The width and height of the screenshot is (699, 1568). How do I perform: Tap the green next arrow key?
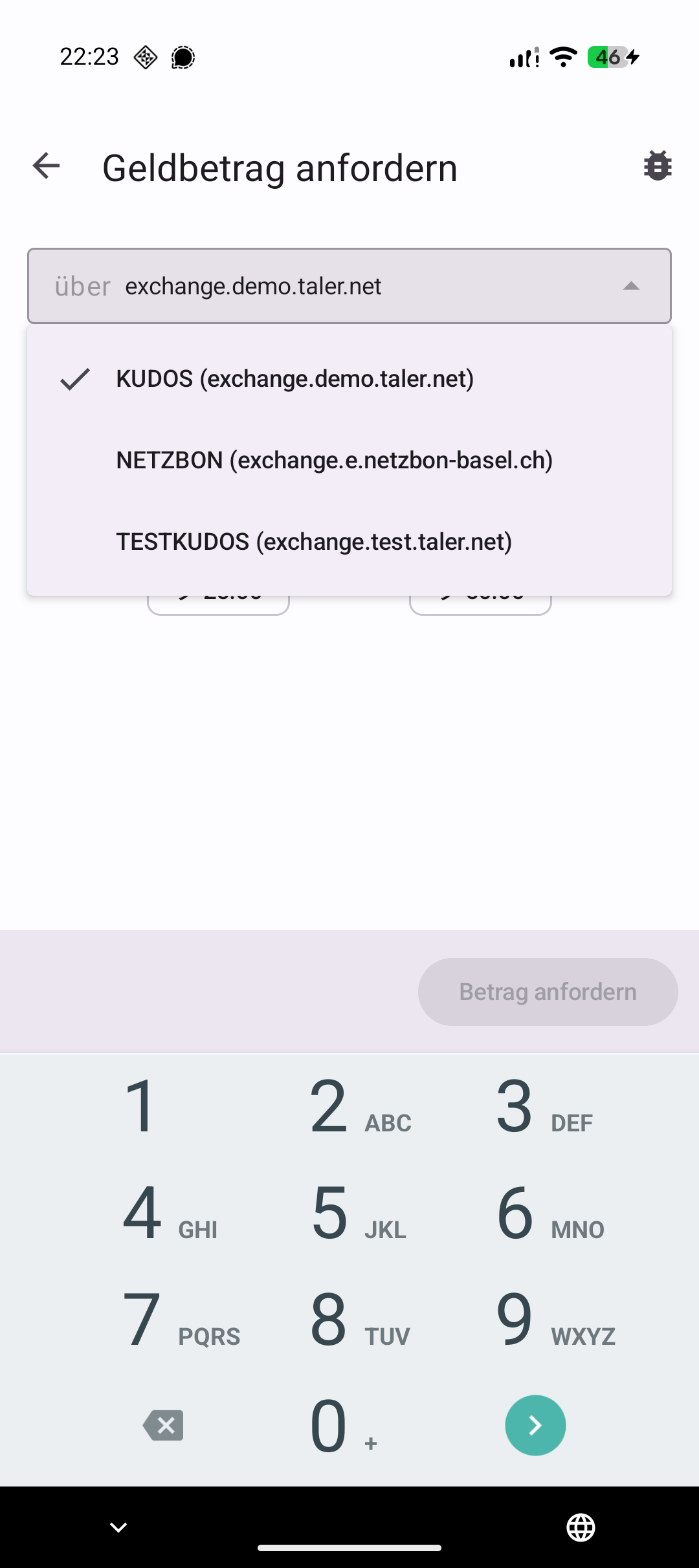pyautogui.click(x=535, y=1426)
